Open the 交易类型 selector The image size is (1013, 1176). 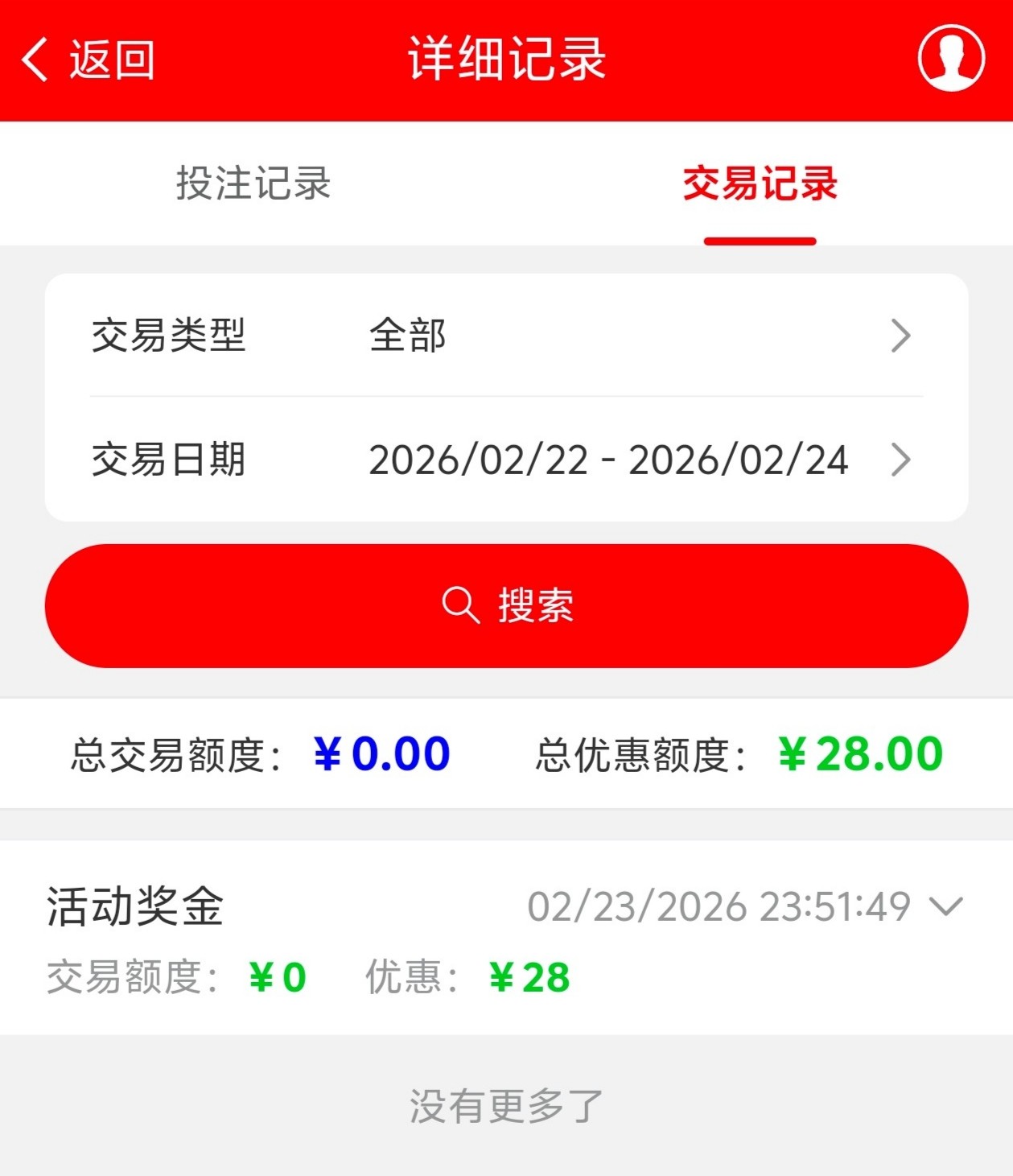point(506,336)
